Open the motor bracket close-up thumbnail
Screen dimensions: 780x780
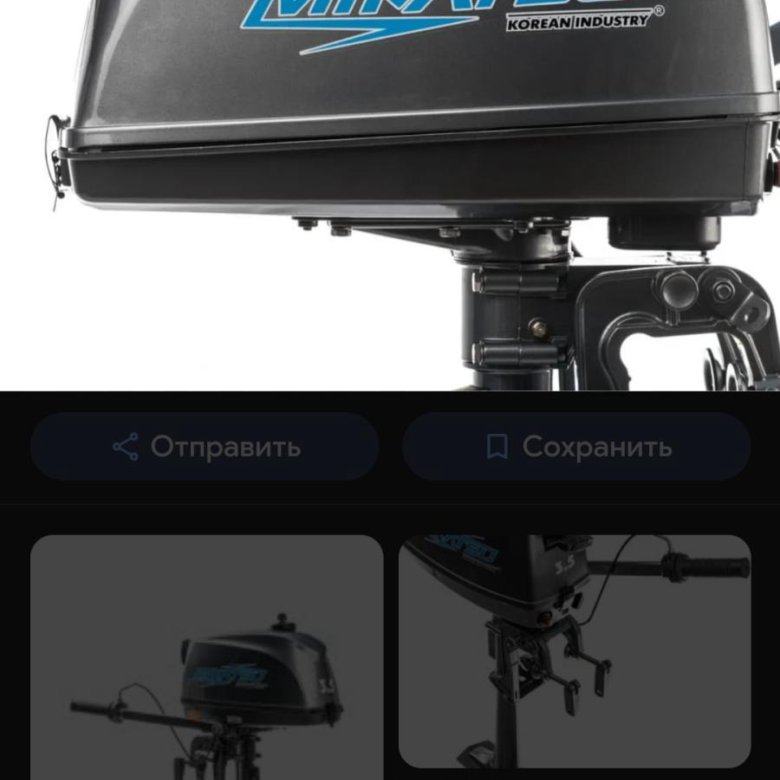(574, 651)
